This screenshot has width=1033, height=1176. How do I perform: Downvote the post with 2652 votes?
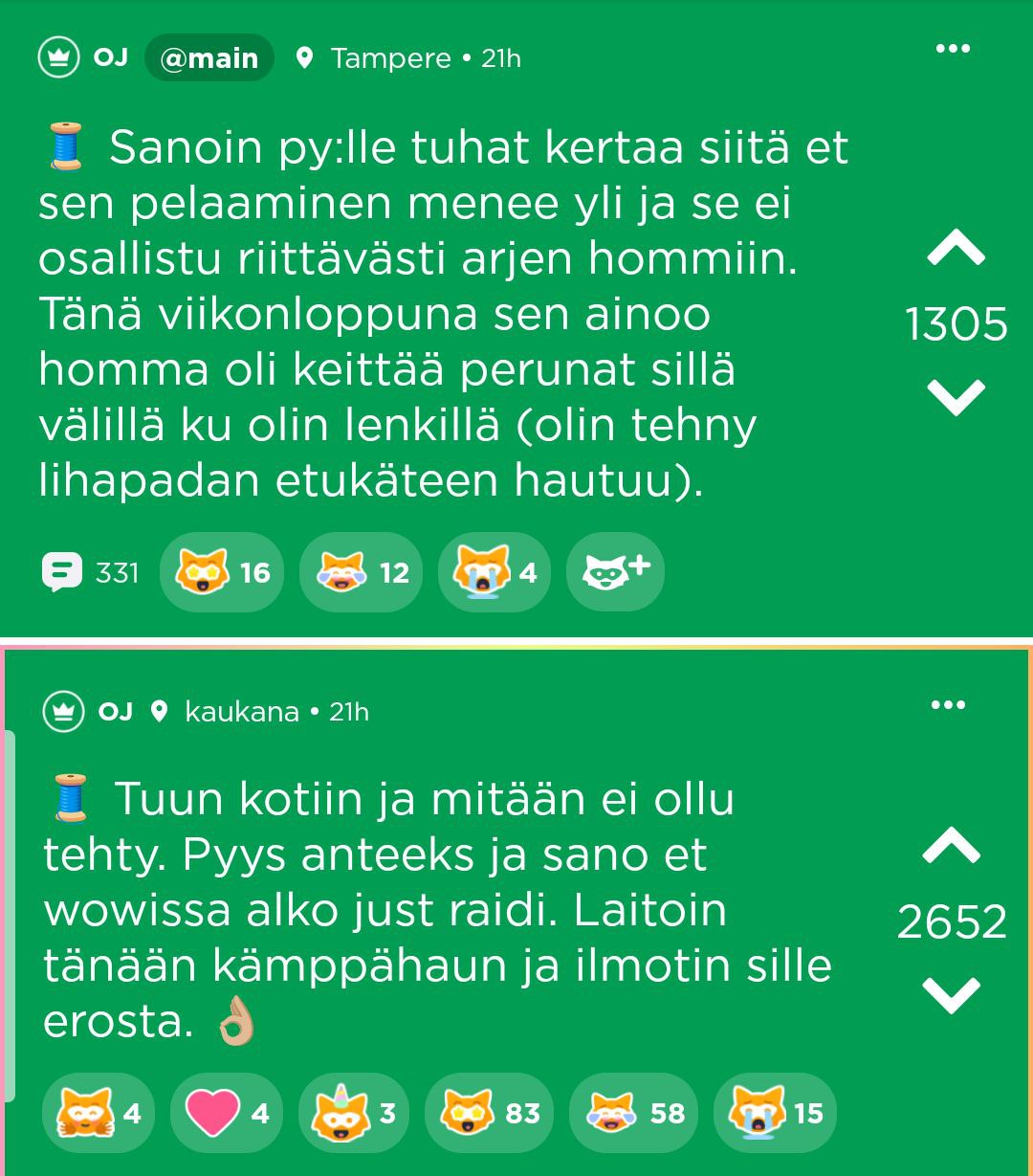pyautogui.click(x=952, y=994)
